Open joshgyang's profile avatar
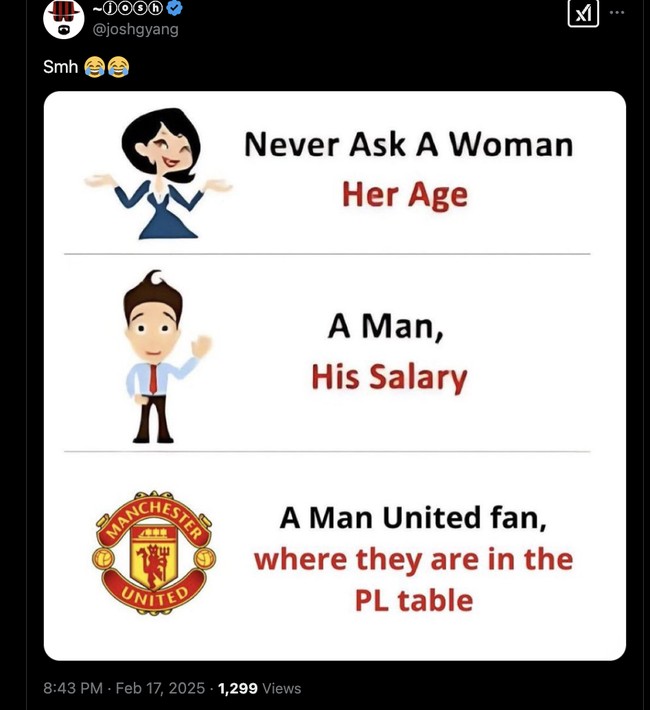 coord(64,18)
